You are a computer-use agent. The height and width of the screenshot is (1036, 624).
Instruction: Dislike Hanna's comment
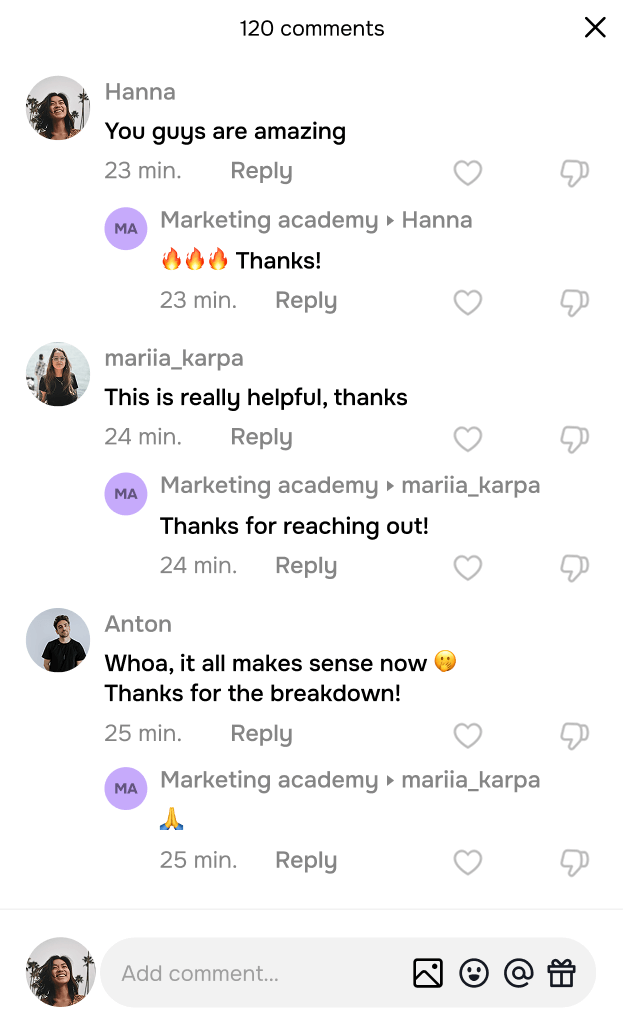tap(574, 173)
